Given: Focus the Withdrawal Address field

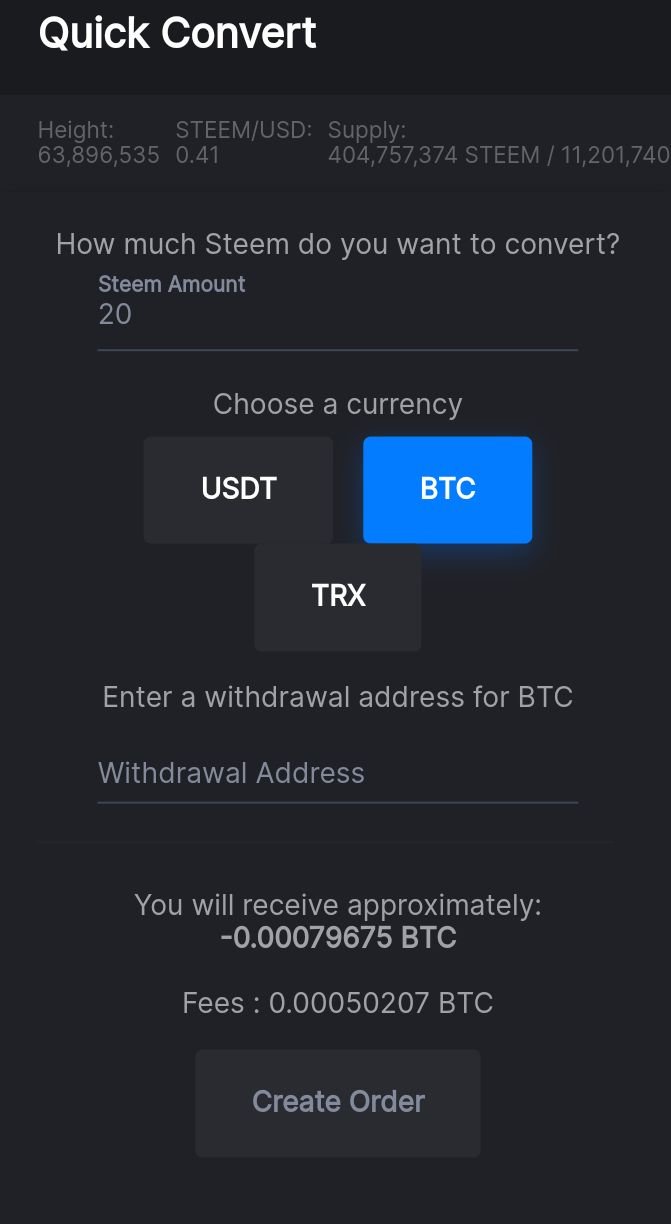Looking at the screenshot, I should (x=337, y=773).
